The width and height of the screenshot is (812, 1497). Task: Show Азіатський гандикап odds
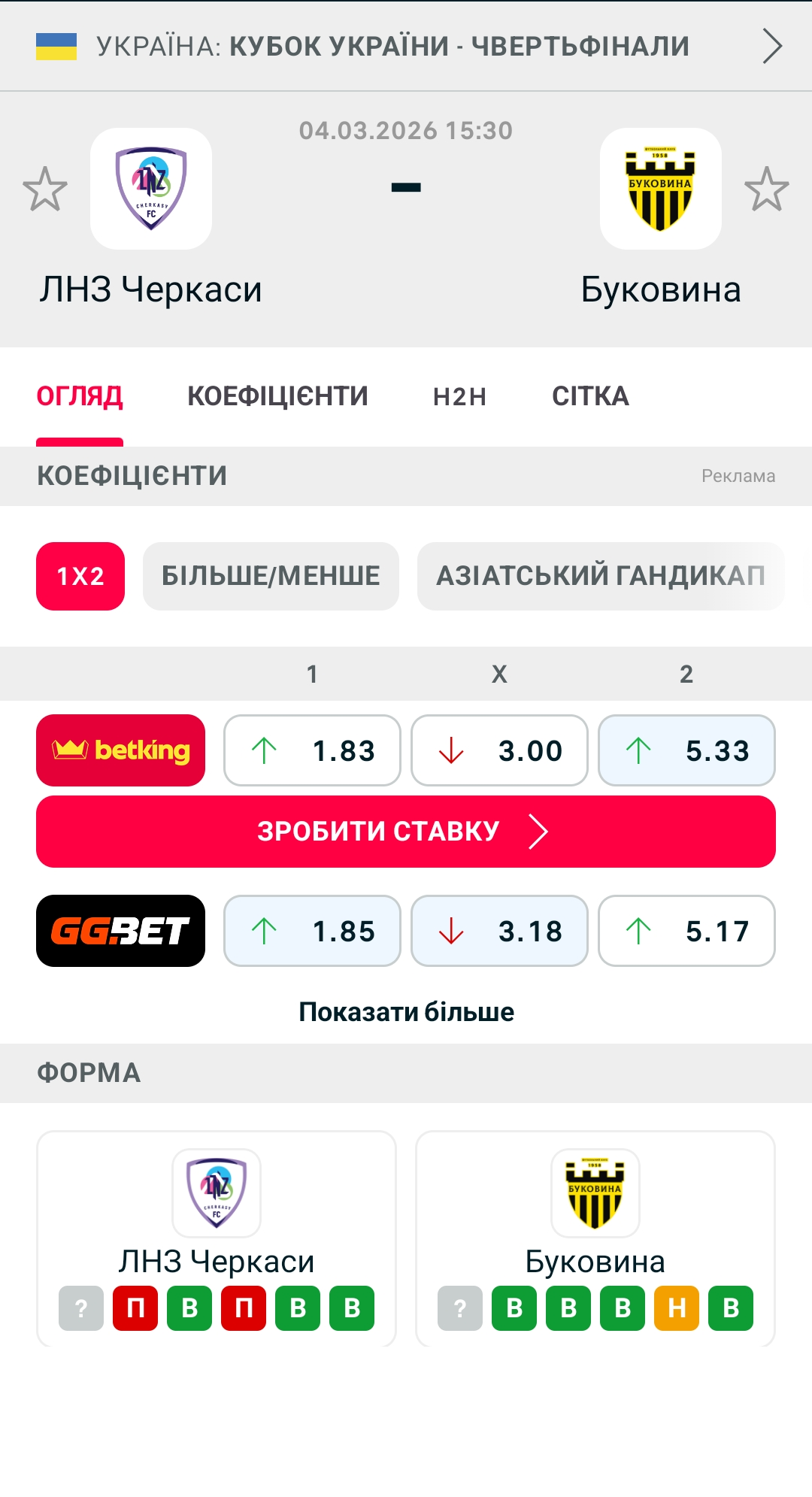[600, 576]
